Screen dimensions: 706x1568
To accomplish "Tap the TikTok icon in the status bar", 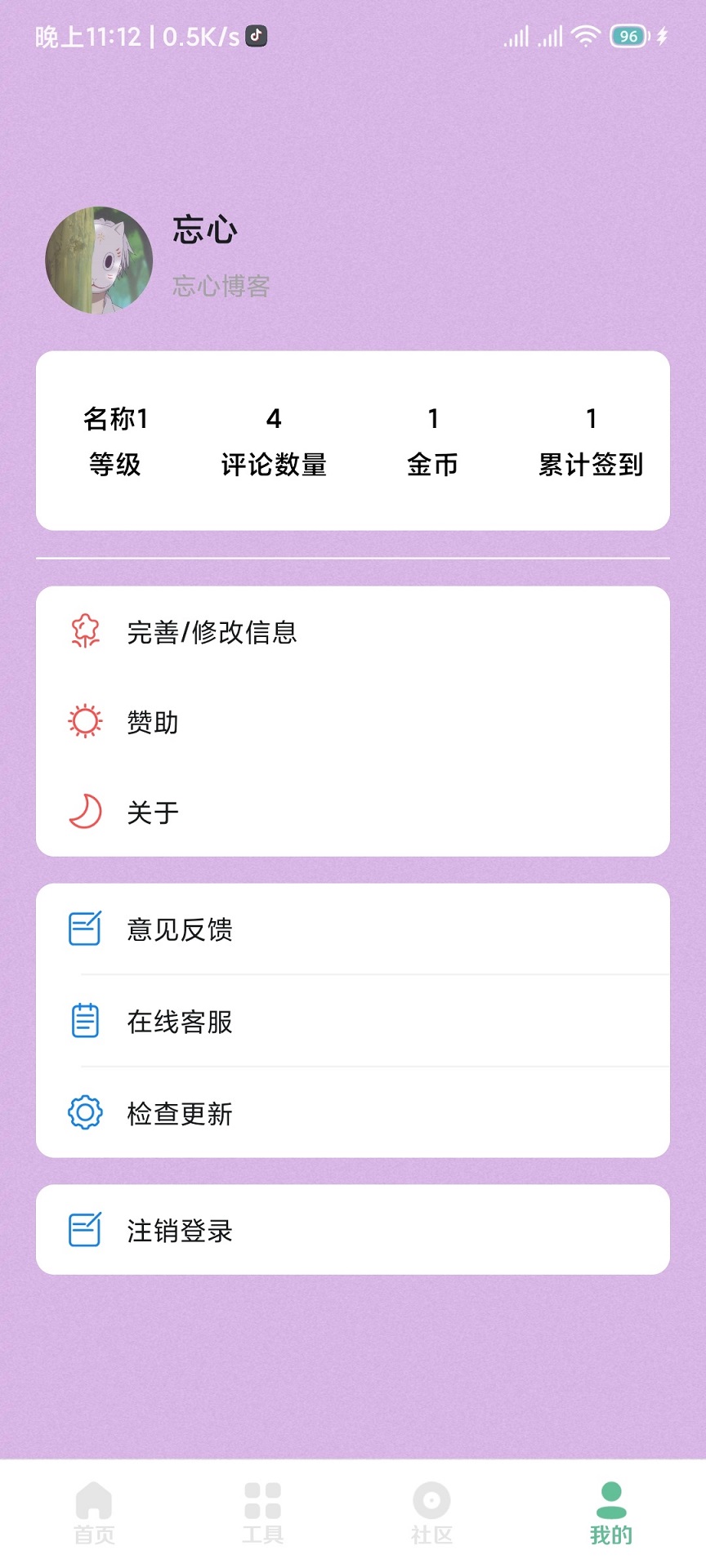I will (x=253, y=36).
